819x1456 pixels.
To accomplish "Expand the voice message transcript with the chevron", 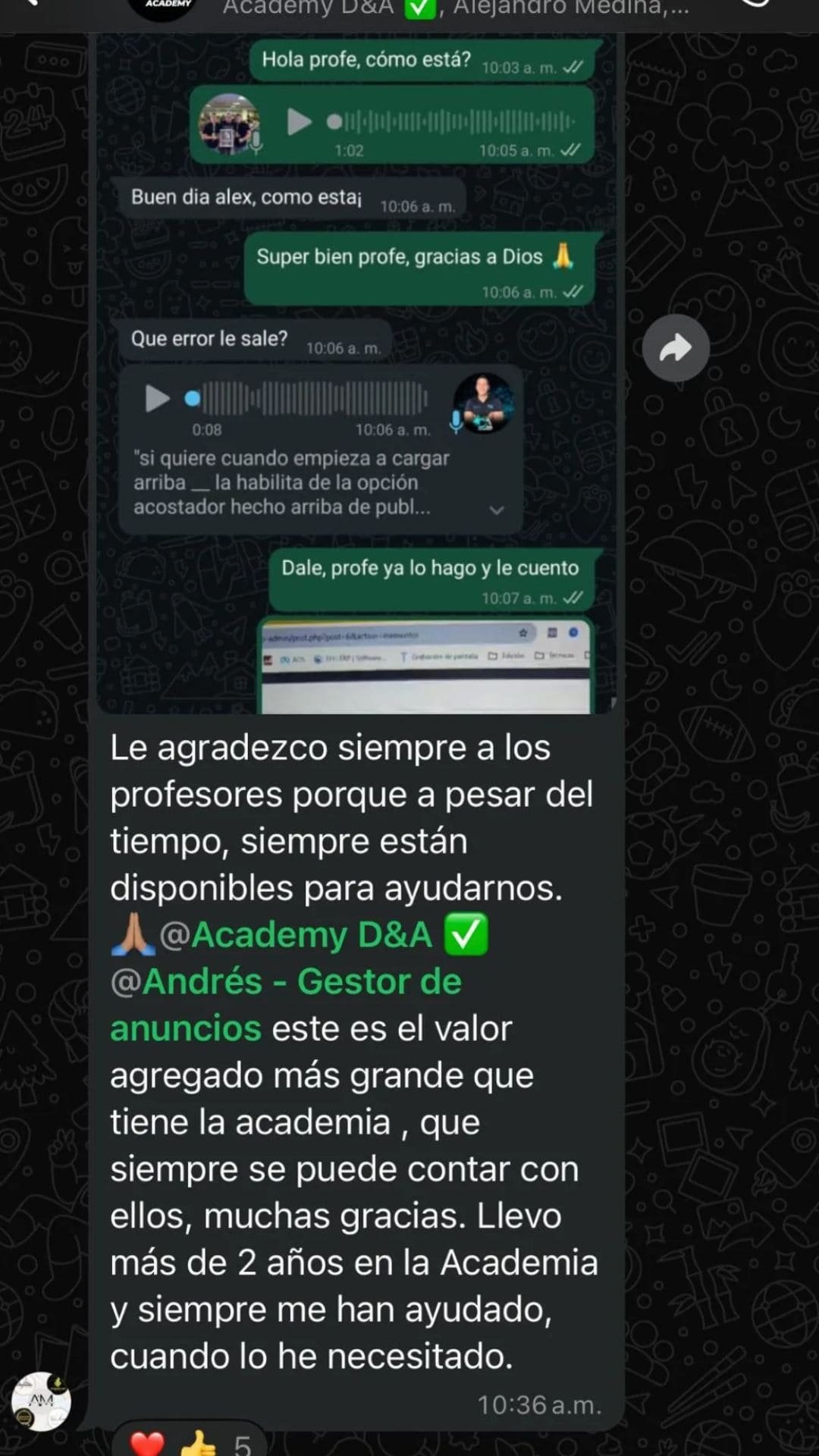I will tap(497, 510).
